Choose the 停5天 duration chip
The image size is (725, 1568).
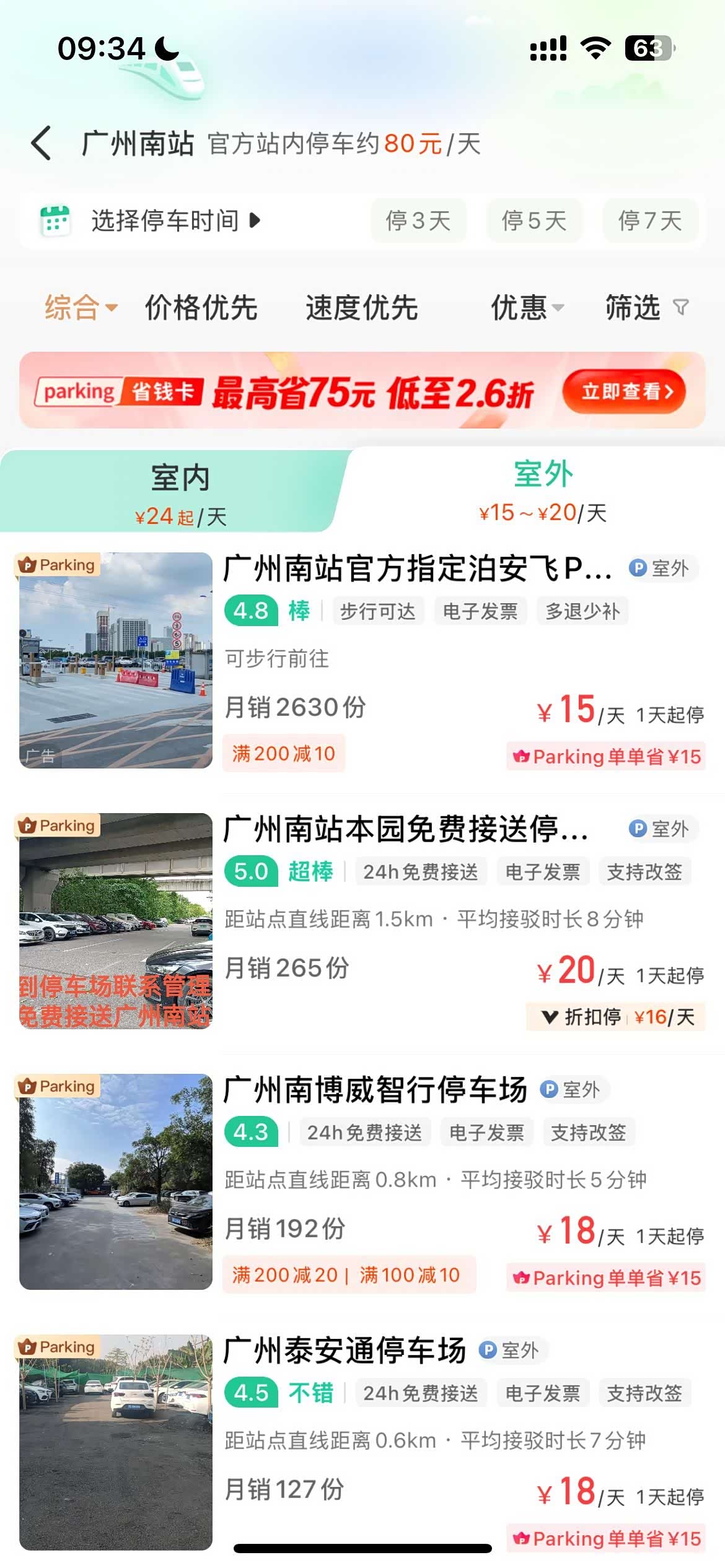(534, 221)
